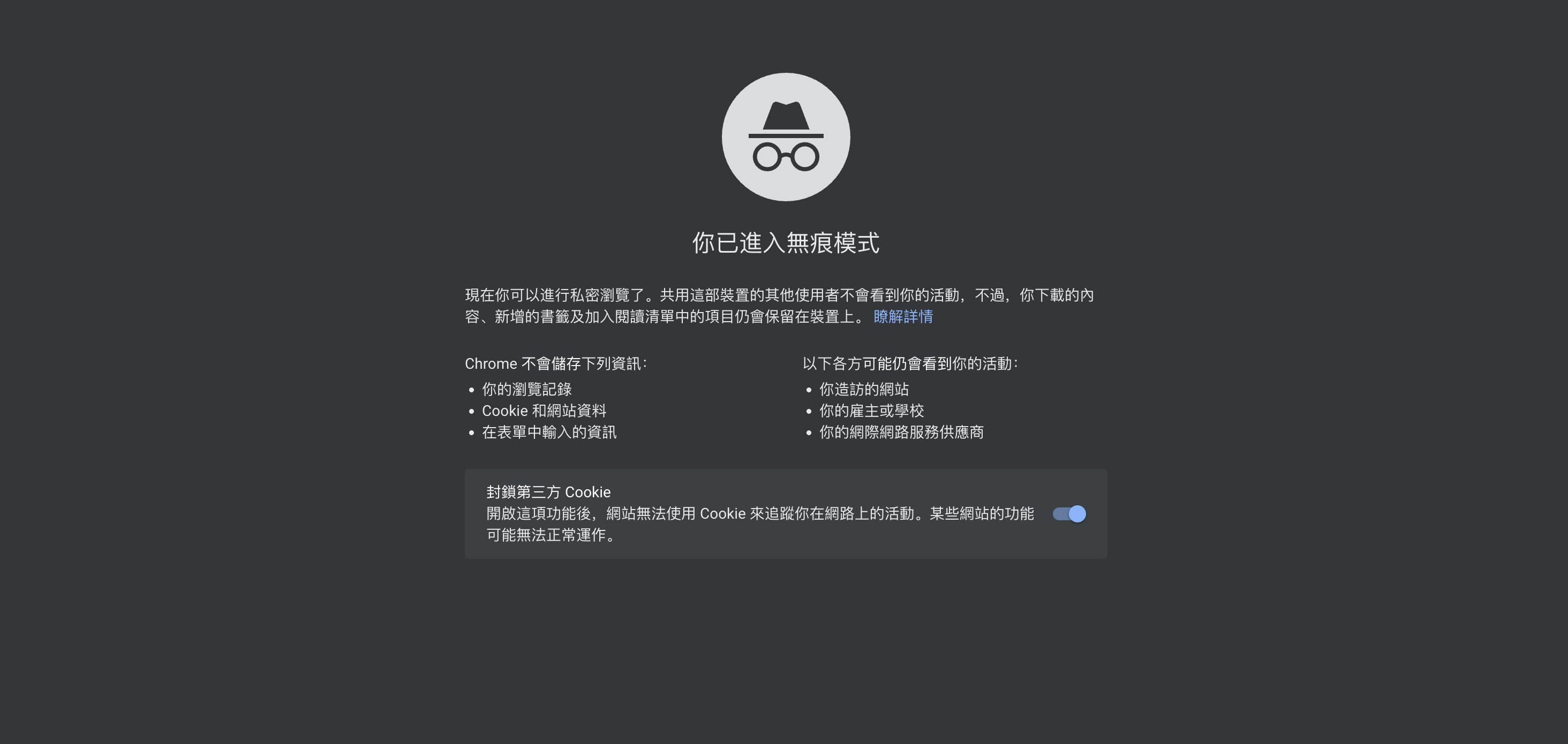Open the 瞭解詳情 learn more link
1568x744 pixels.
click(x=903, y=316)
